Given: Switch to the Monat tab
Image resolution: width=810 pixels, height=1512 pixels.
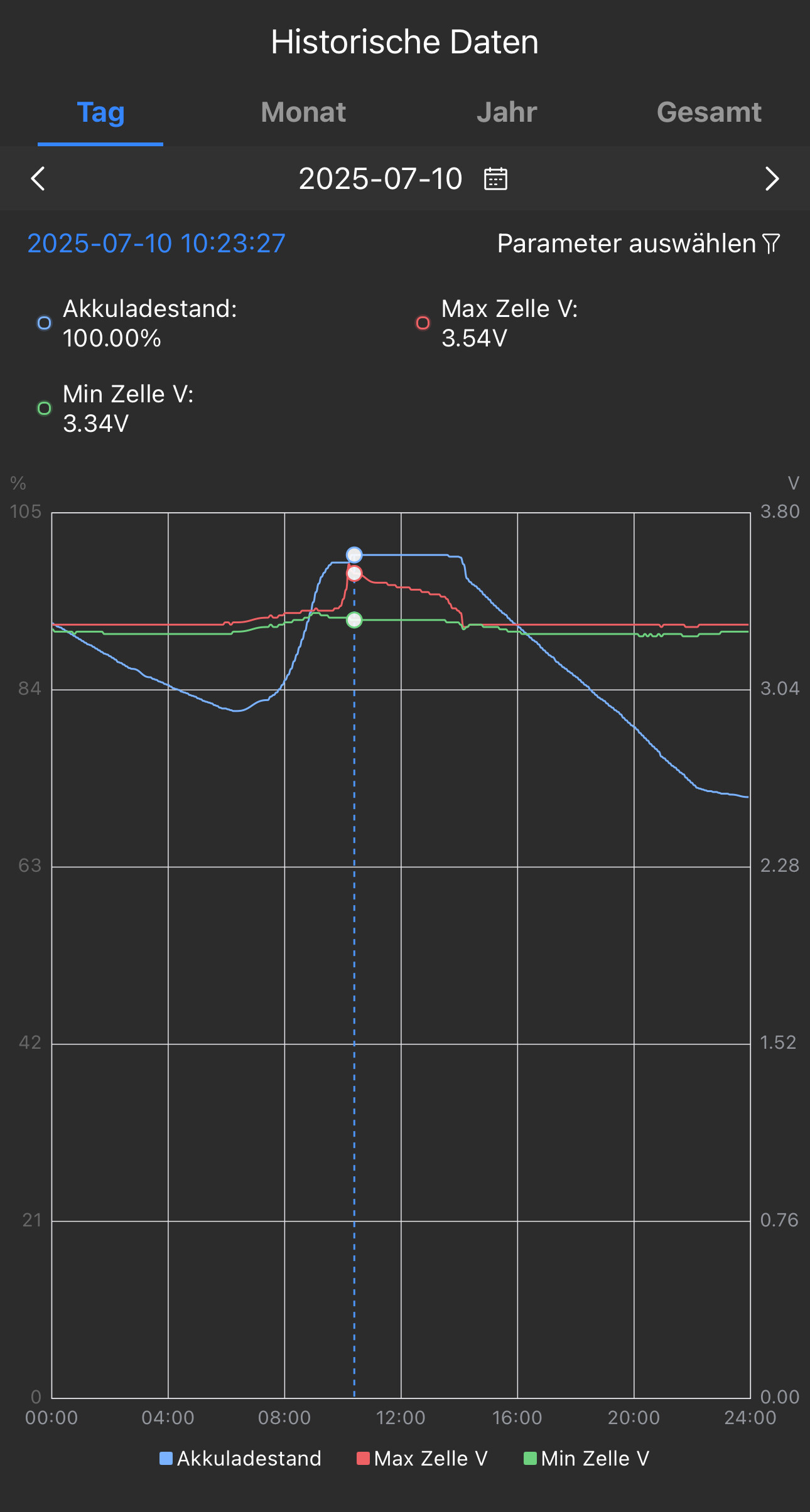Looking at the screenshot, I should coord(303,112).
